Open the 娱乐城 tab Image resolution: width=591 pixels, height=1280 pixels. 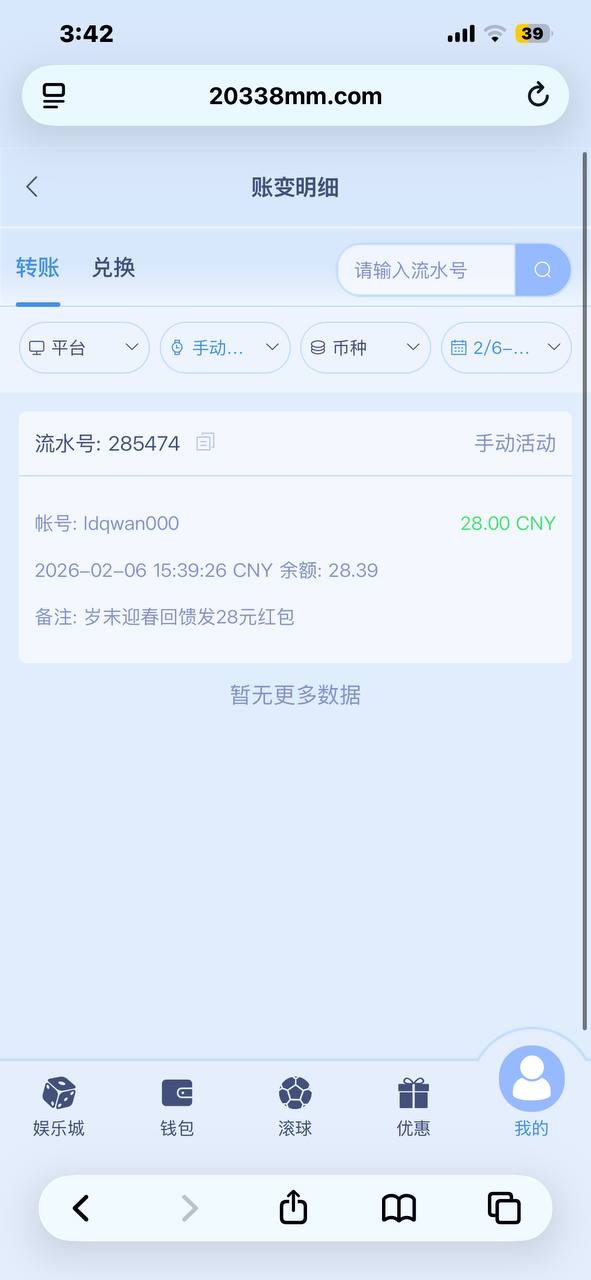click(59, 1107)
